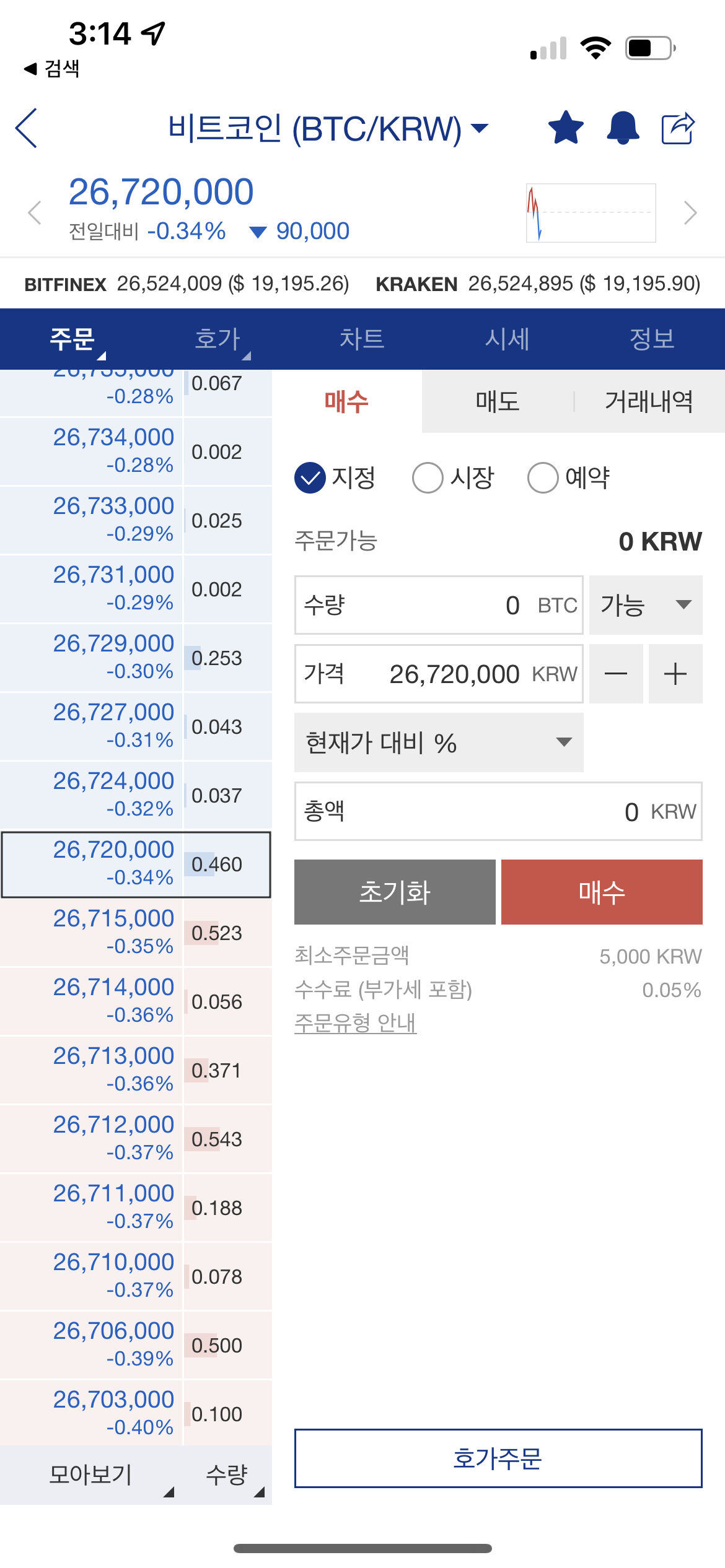Decrease the order price with the minus icon
This screenshot has height=1568, width=725.
point(617,674)
